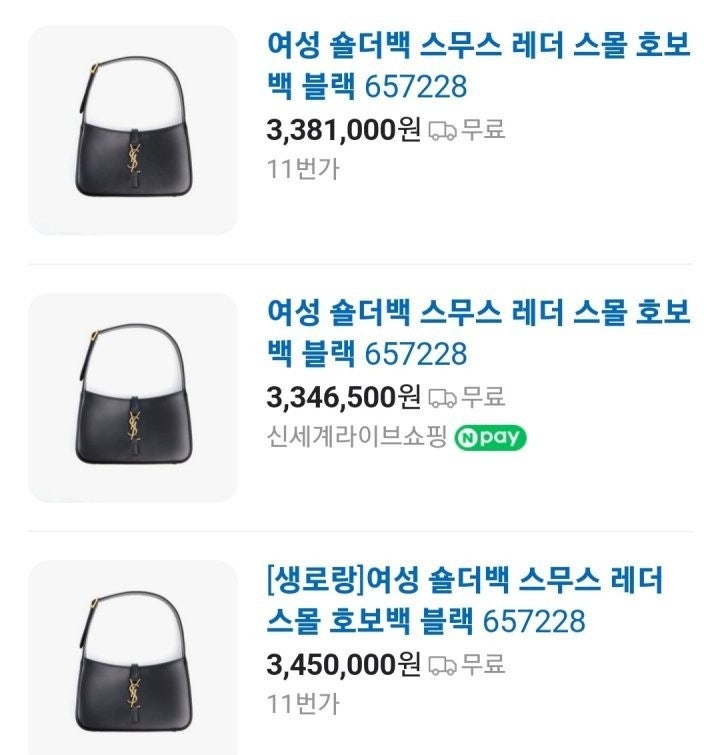Open the 신세계라이브쇼핑 listing title
Image resolution: width=720 pixels, height=755 pixels.
(478, 332)
